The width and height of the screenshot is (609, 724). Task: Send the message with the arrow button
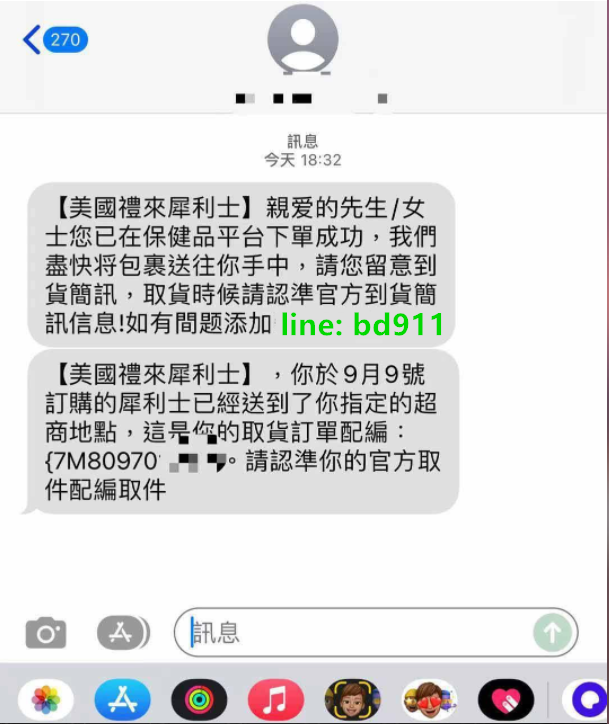(x=552, y=632)
